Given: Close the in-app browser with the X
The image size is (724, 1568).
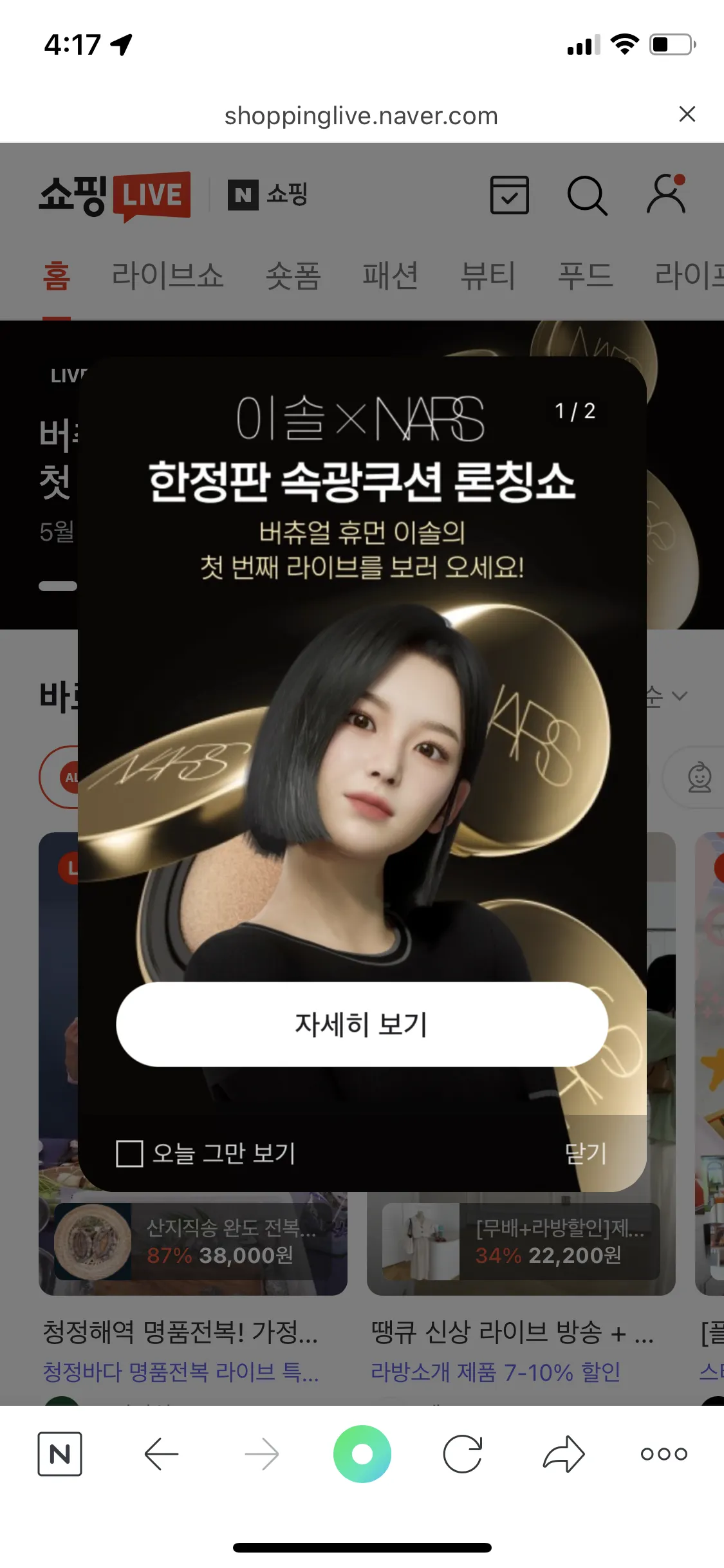Looking at the screenshot, I should click(x=687, y=115).
